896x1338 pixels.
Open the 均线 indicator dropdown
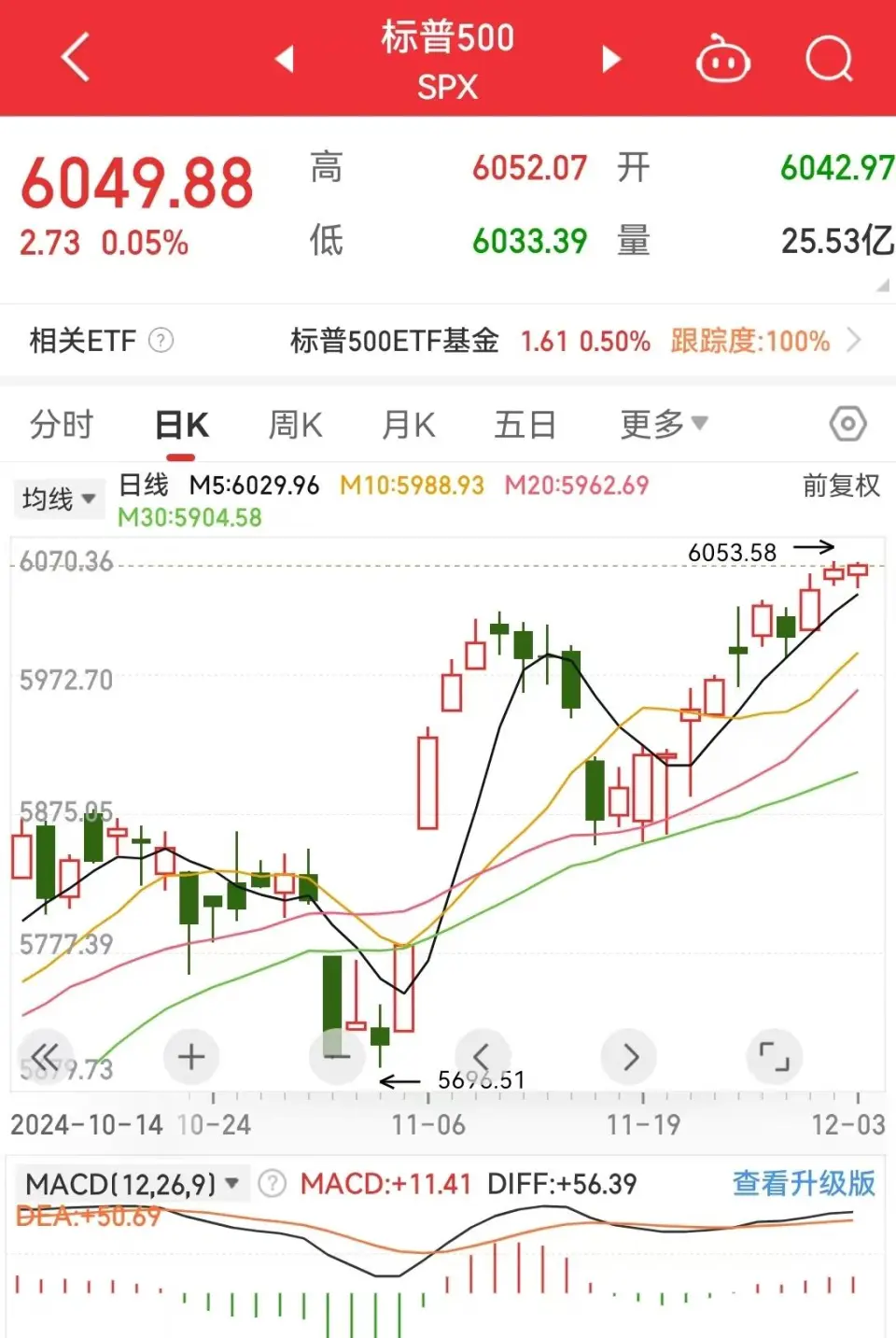[x=59, y=500]
